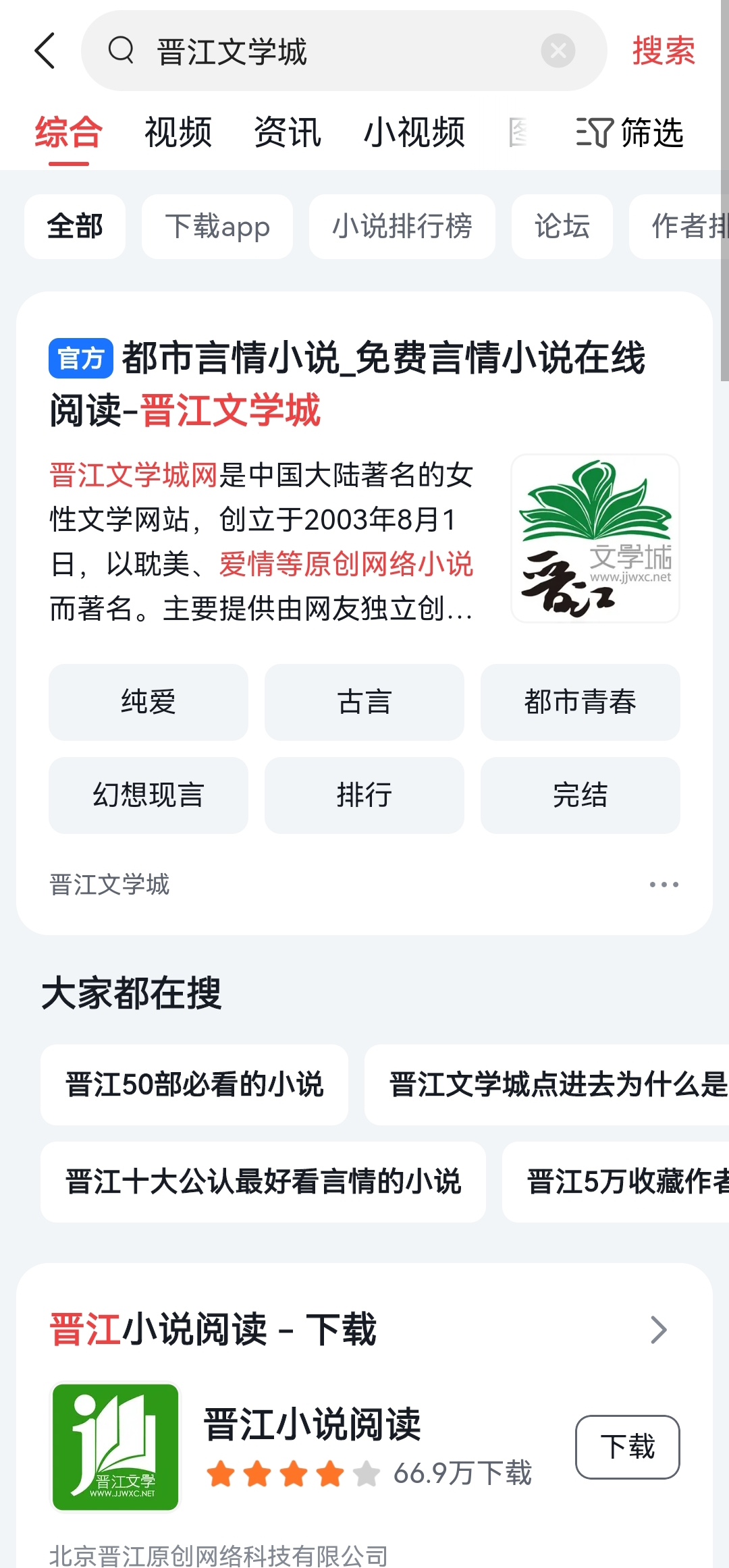Switch to the 视频 tab
729x1568 pixels.
point(178,132)
